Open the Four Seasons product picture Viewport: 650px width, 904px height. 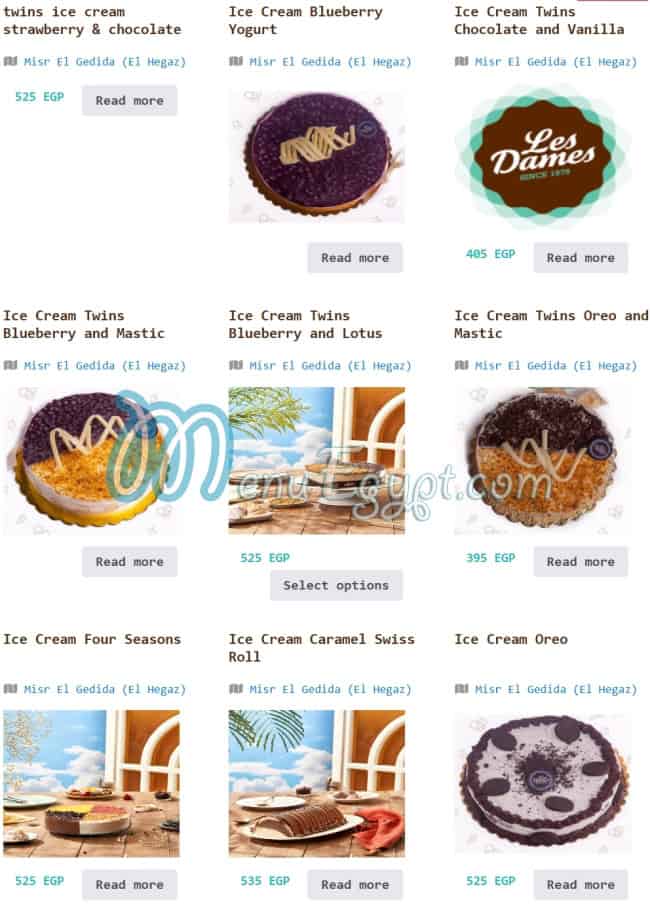click(91, 783)
